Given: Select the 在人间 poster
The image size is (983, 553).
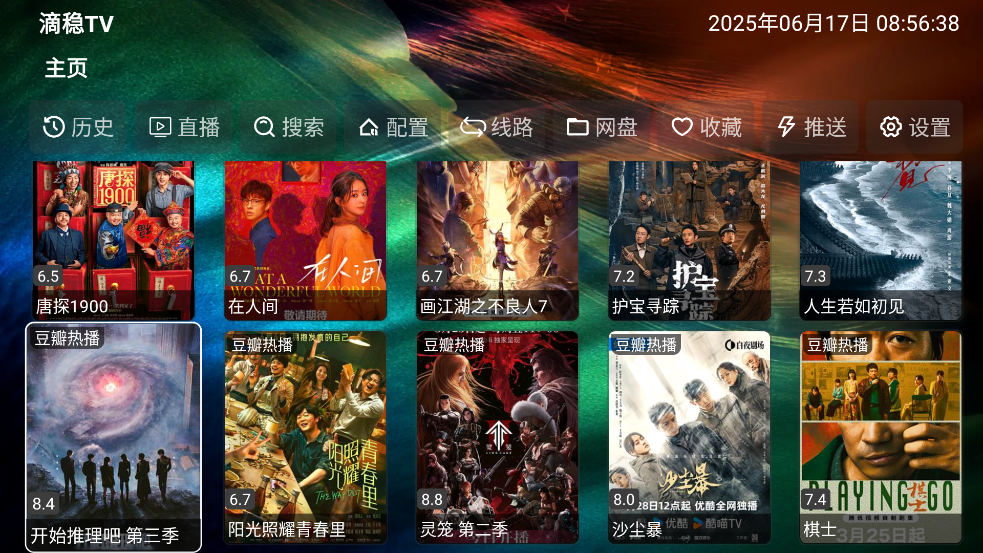Looking at the screenshot, I should 305,240.
